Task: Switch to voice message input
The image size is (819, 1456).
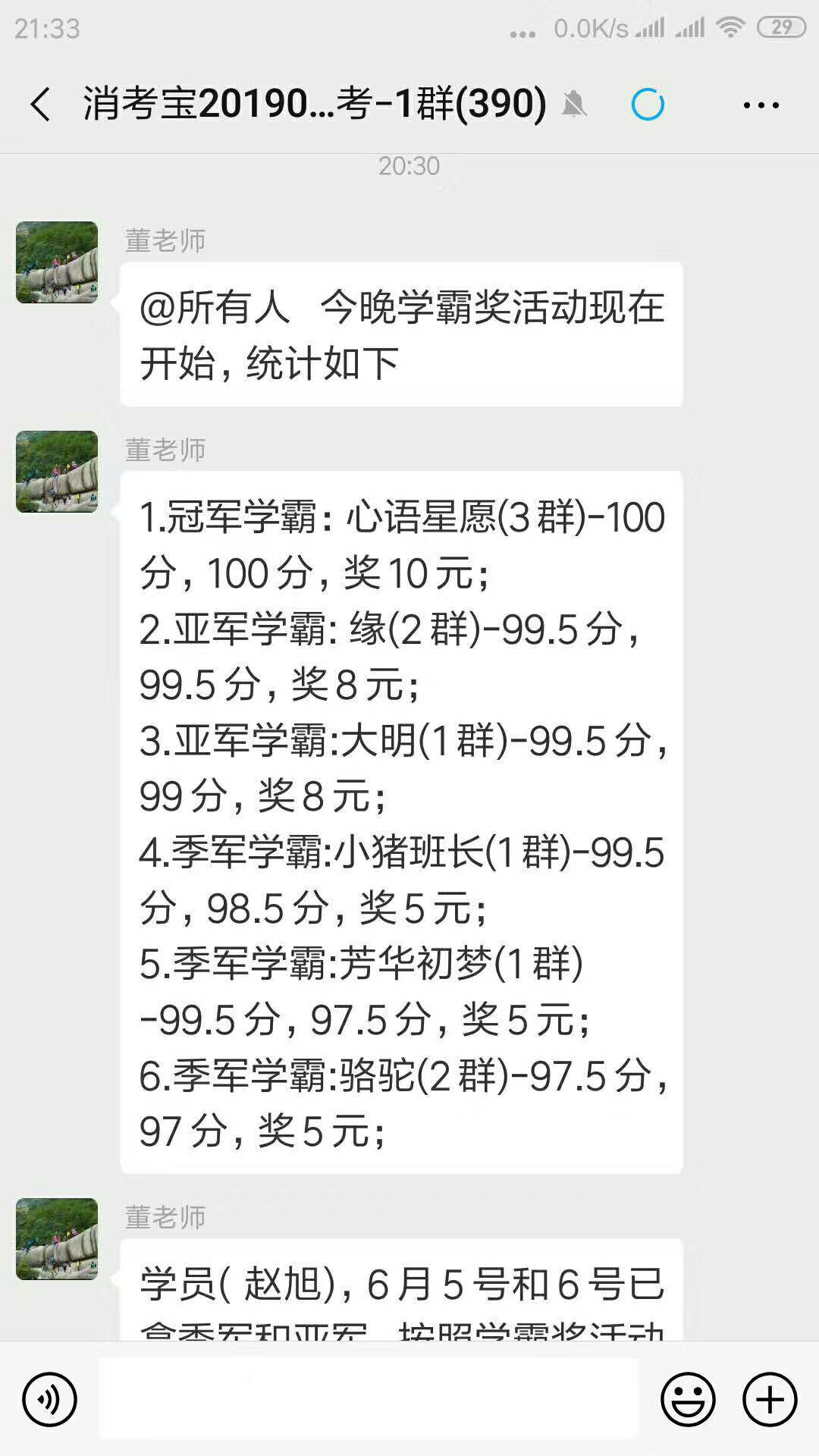Action: pyautogui.click(x=49, y=1399)
